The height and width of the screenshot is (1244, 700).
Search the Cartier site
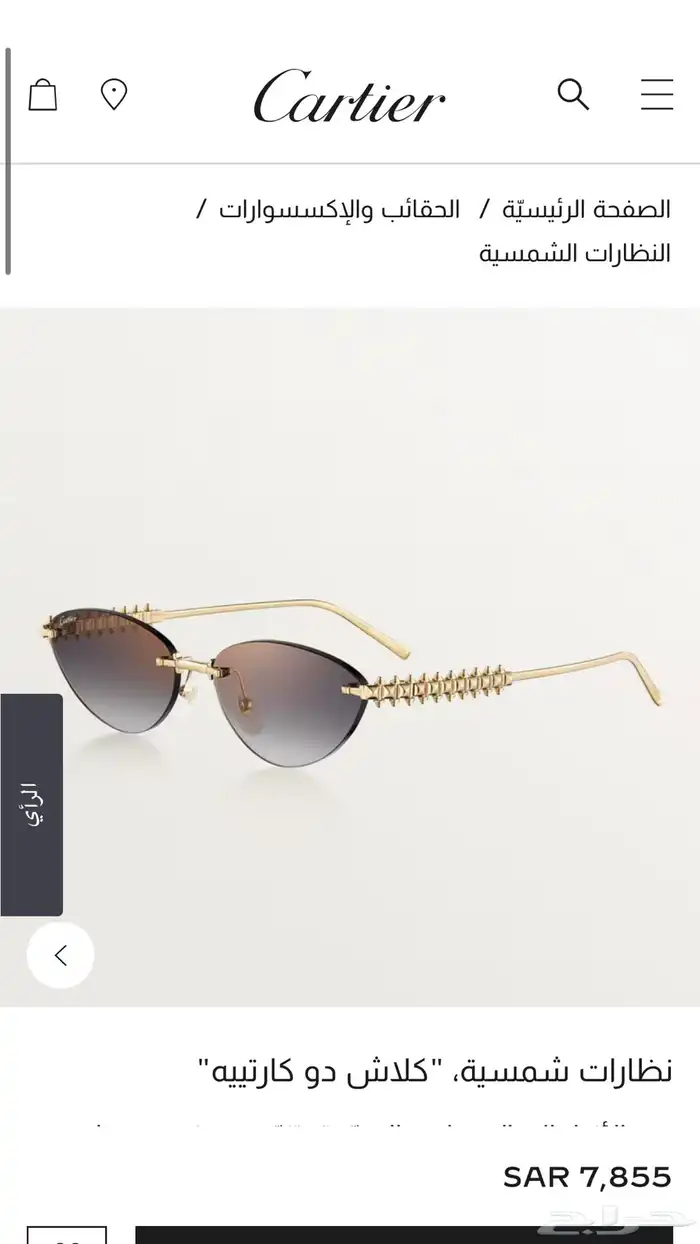coord(573,94)
